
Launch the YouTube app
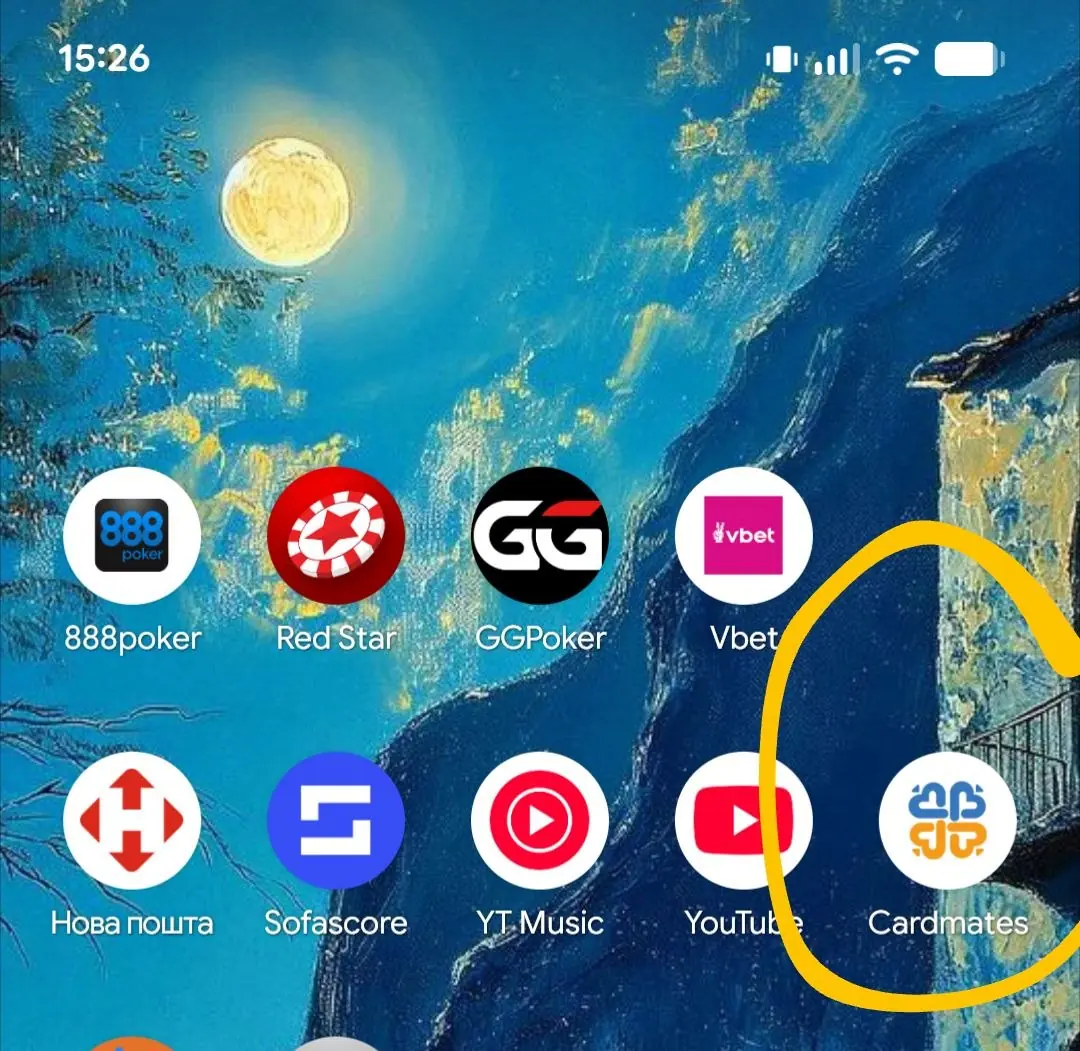pyautogui.click(x=744, y=821)
